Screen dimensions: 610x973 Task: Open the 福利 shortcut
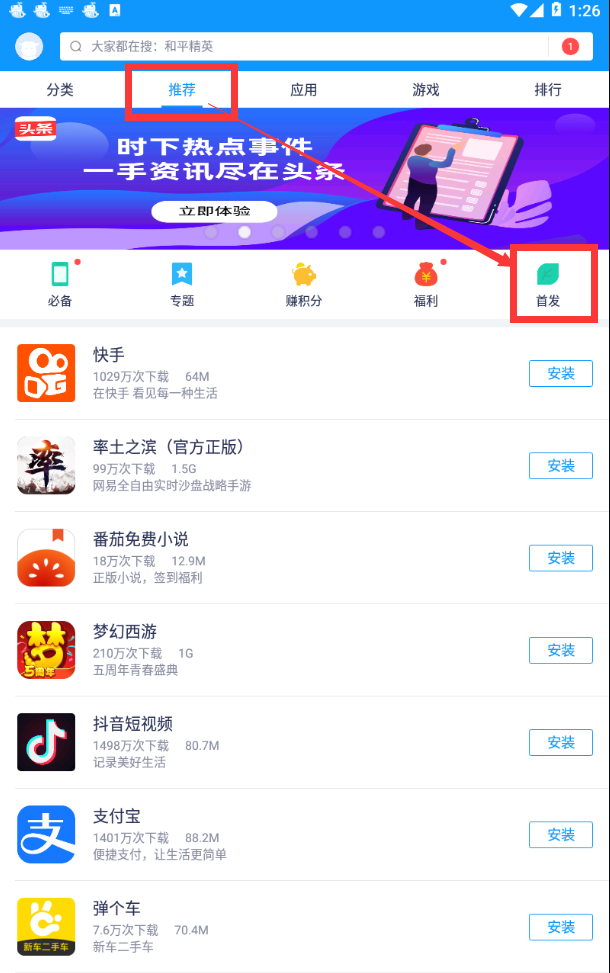(426, 284)
